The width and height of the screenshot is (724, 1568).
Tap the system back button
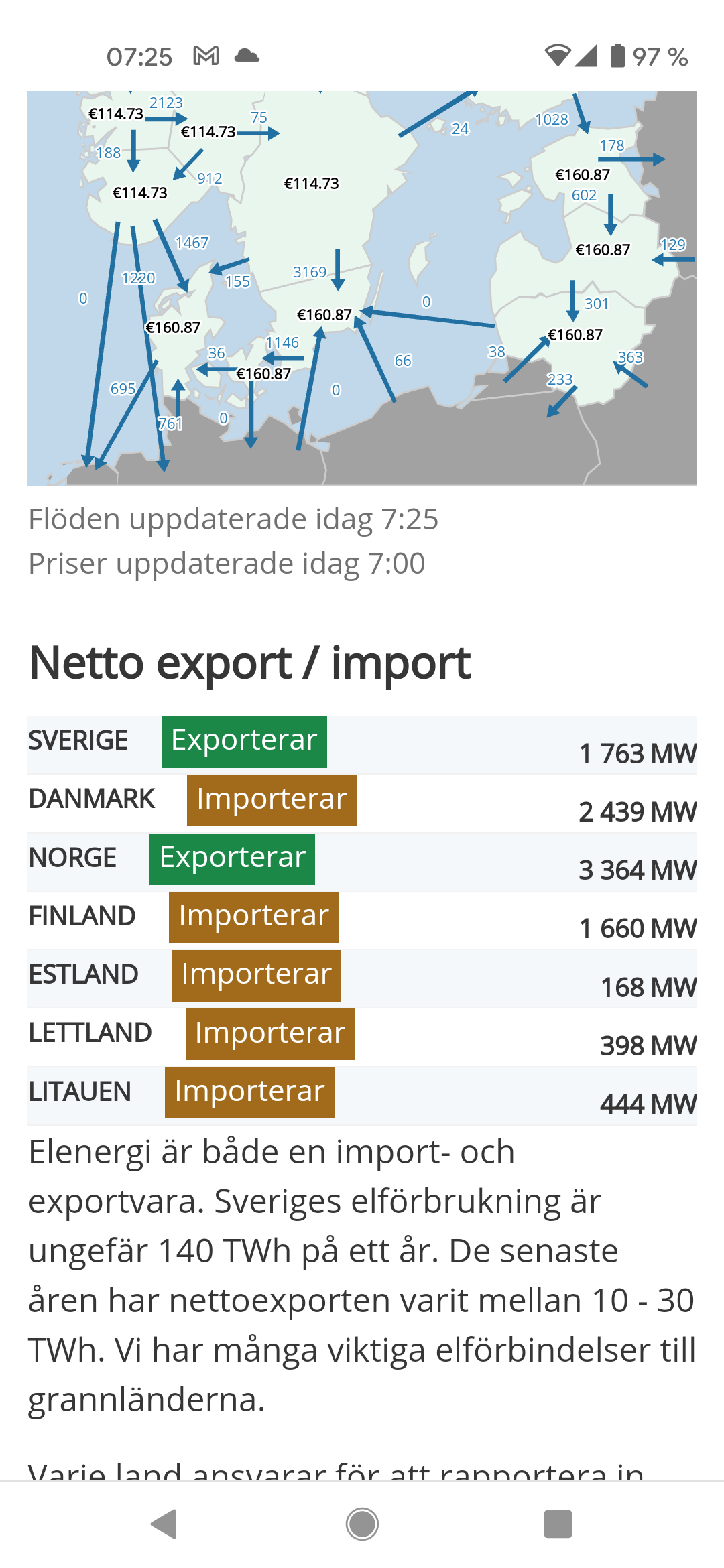coord(164,1524)
